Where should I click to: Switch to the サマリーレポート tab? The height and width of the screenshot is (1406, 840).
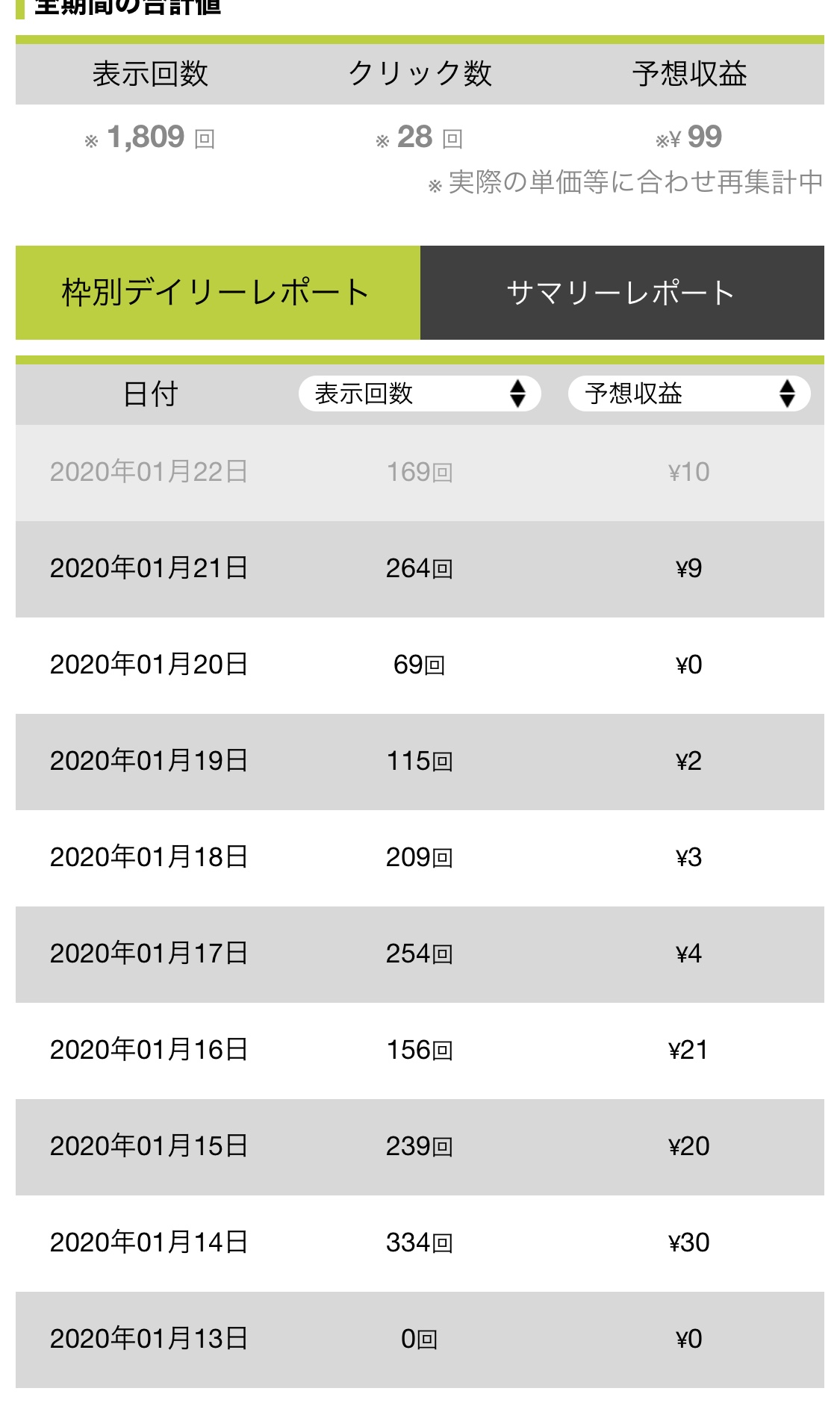click(622, 293)
